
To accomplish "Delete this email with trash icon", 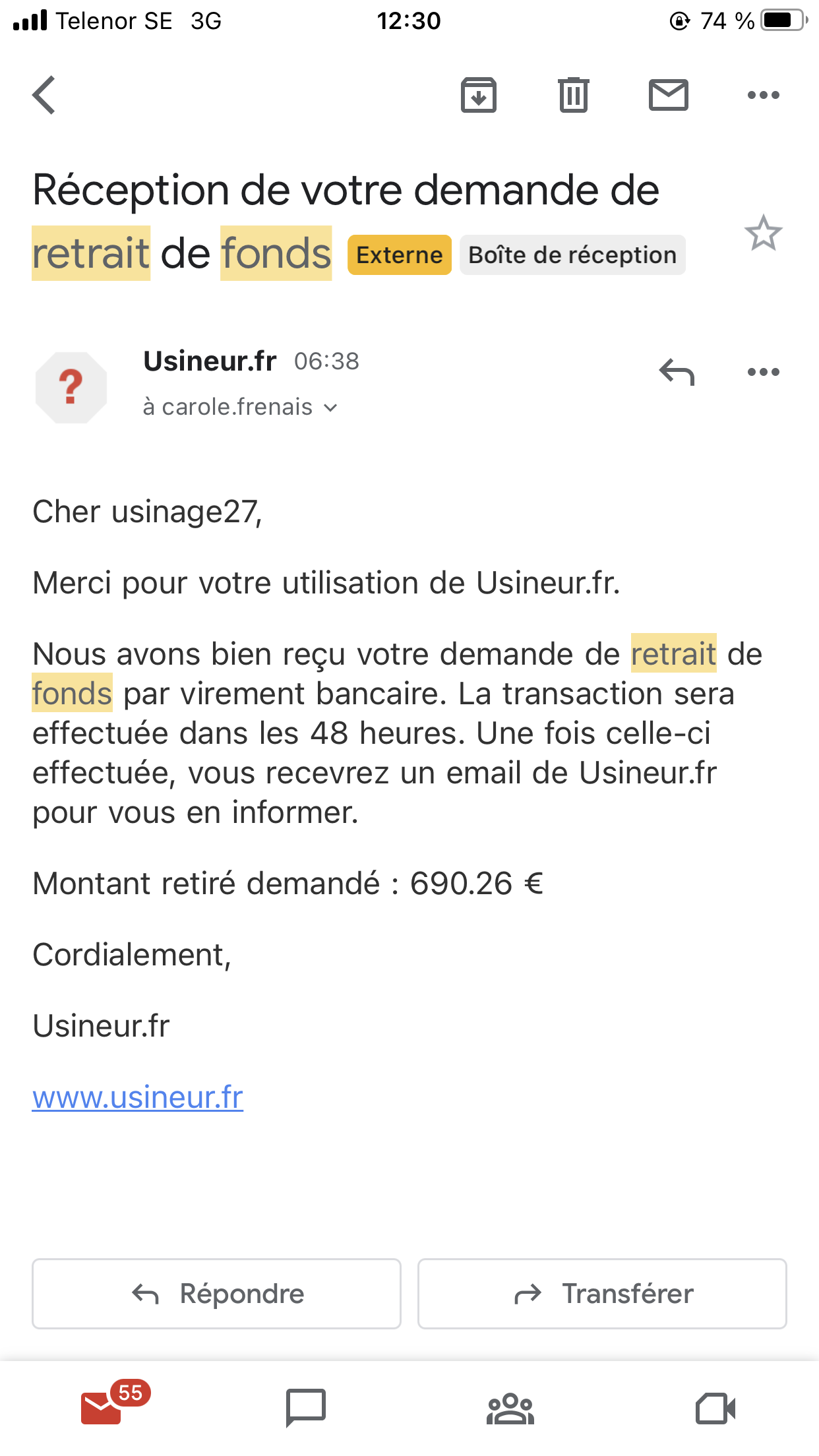I will pyautogui.click(x=573, y=95).
